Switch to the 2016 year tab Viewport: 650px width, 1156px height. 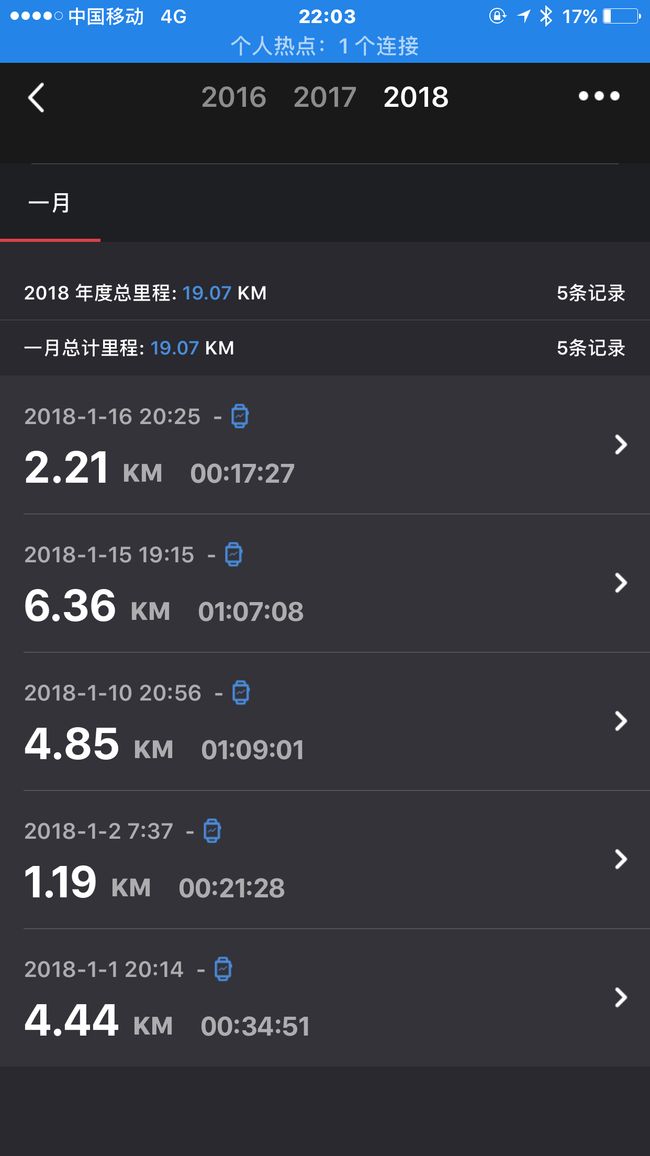point(234,97)
